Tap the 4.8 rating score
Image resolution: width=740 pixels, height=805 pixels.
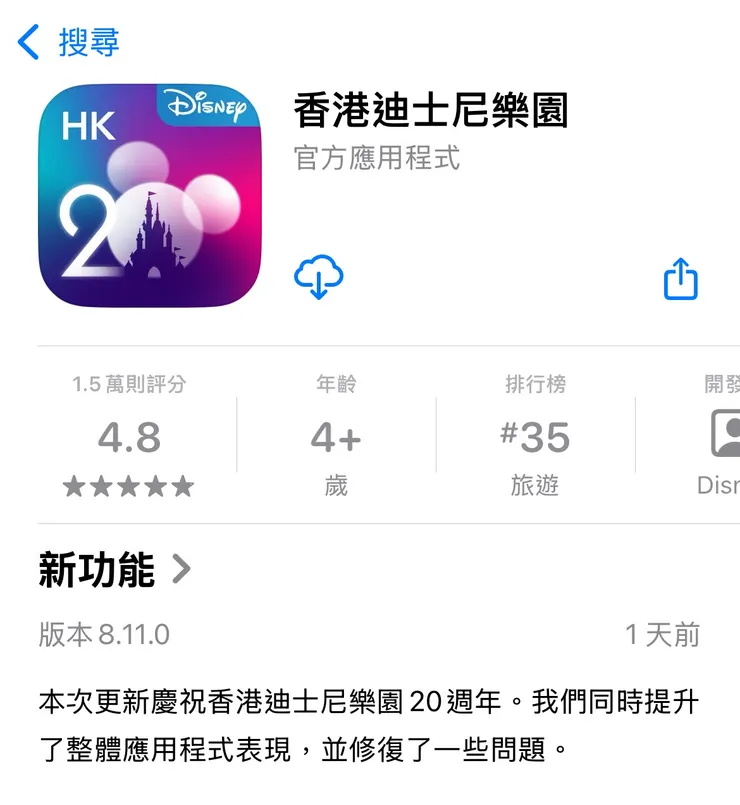126,437
